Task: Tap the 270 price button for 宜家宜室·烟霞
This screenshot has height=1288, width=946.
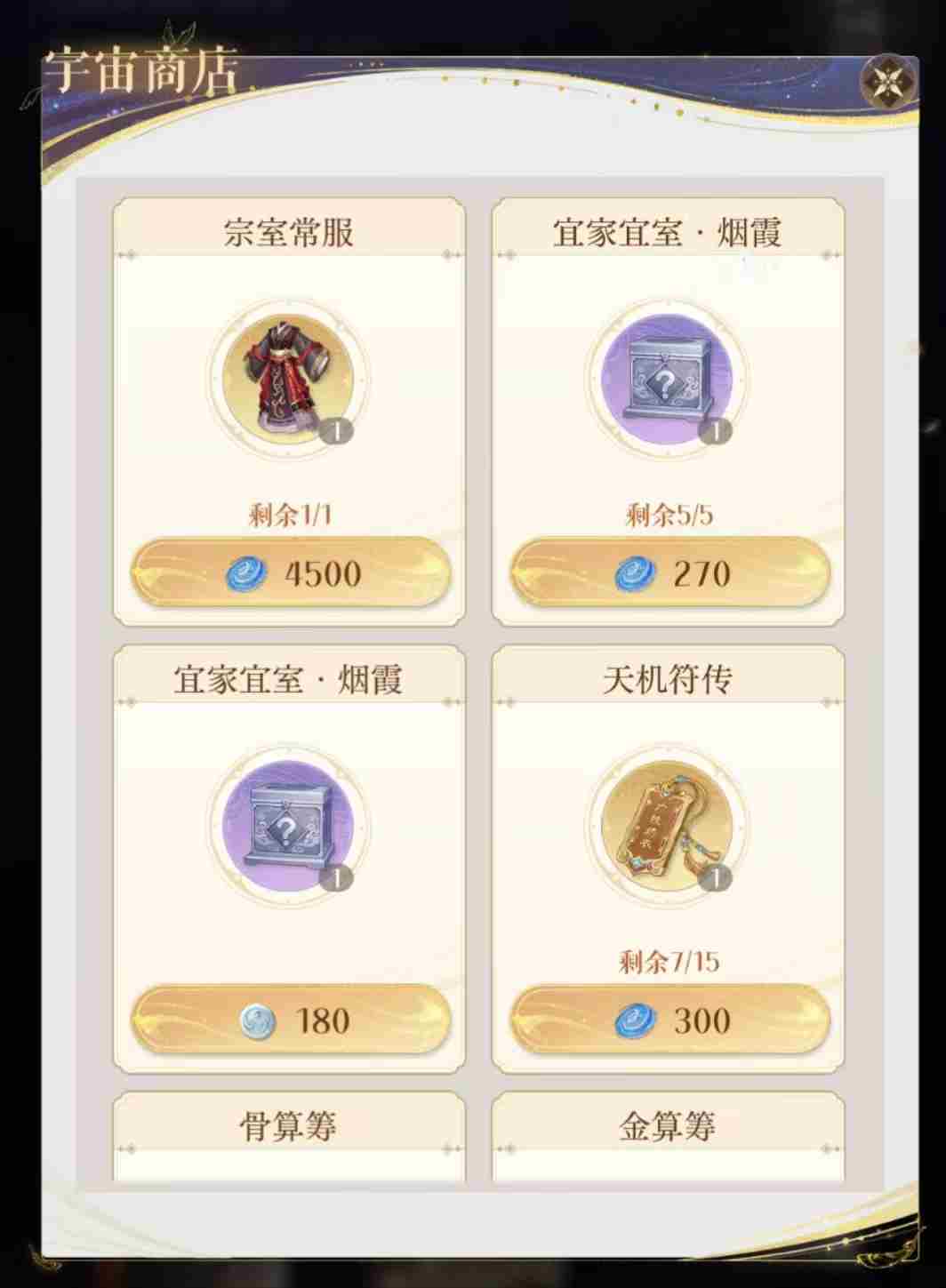Action: (669, 573)
